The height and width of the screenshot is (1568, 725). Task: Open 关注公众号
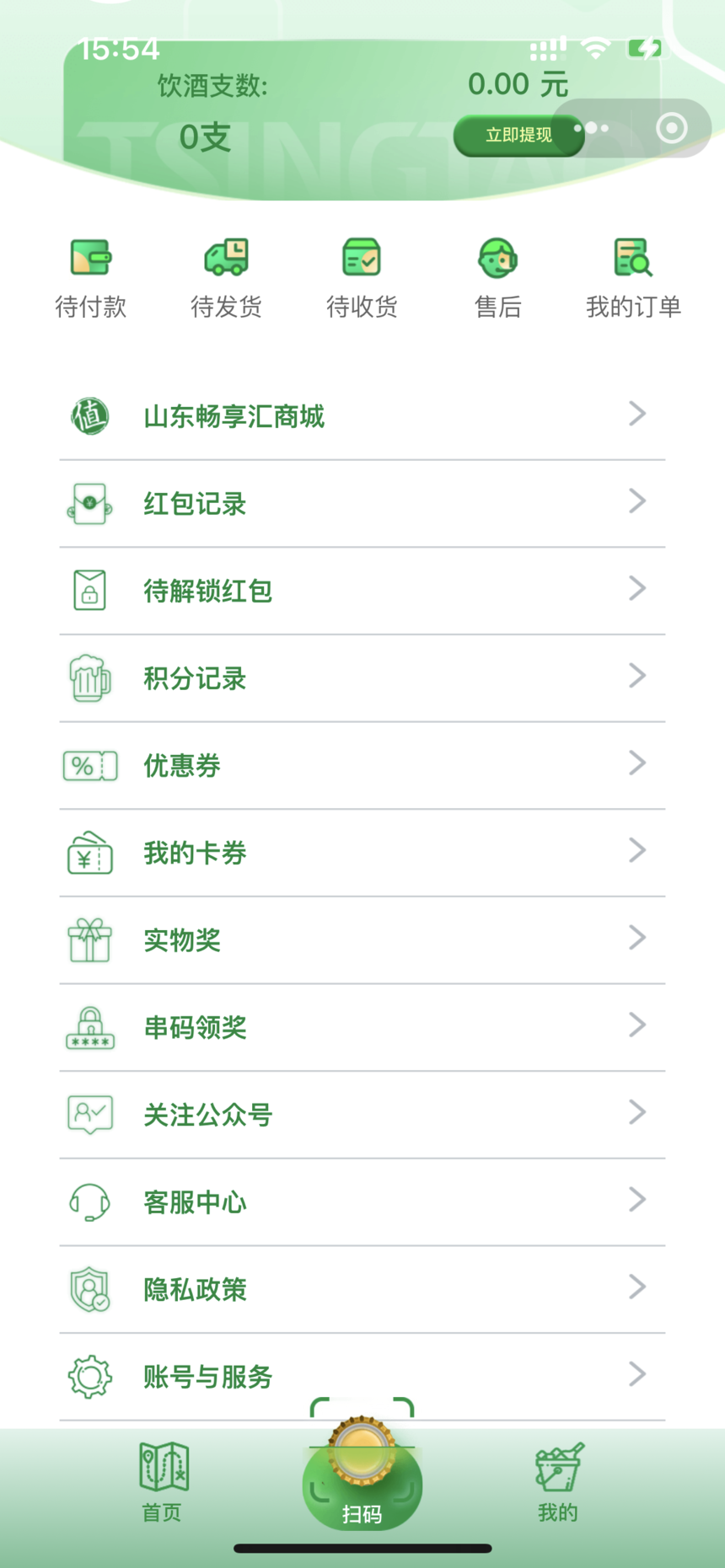point(362,1115)
